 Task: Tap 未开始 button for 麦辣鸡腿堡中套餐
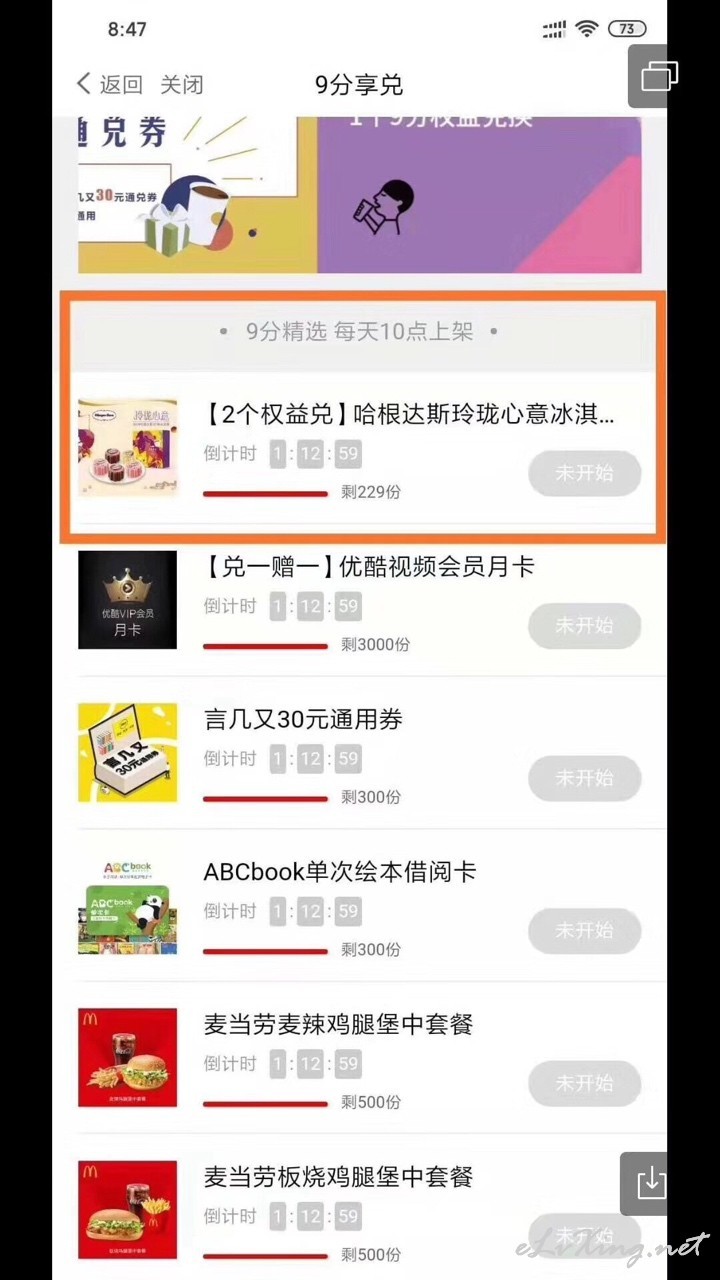click(x=584, y=1083)
